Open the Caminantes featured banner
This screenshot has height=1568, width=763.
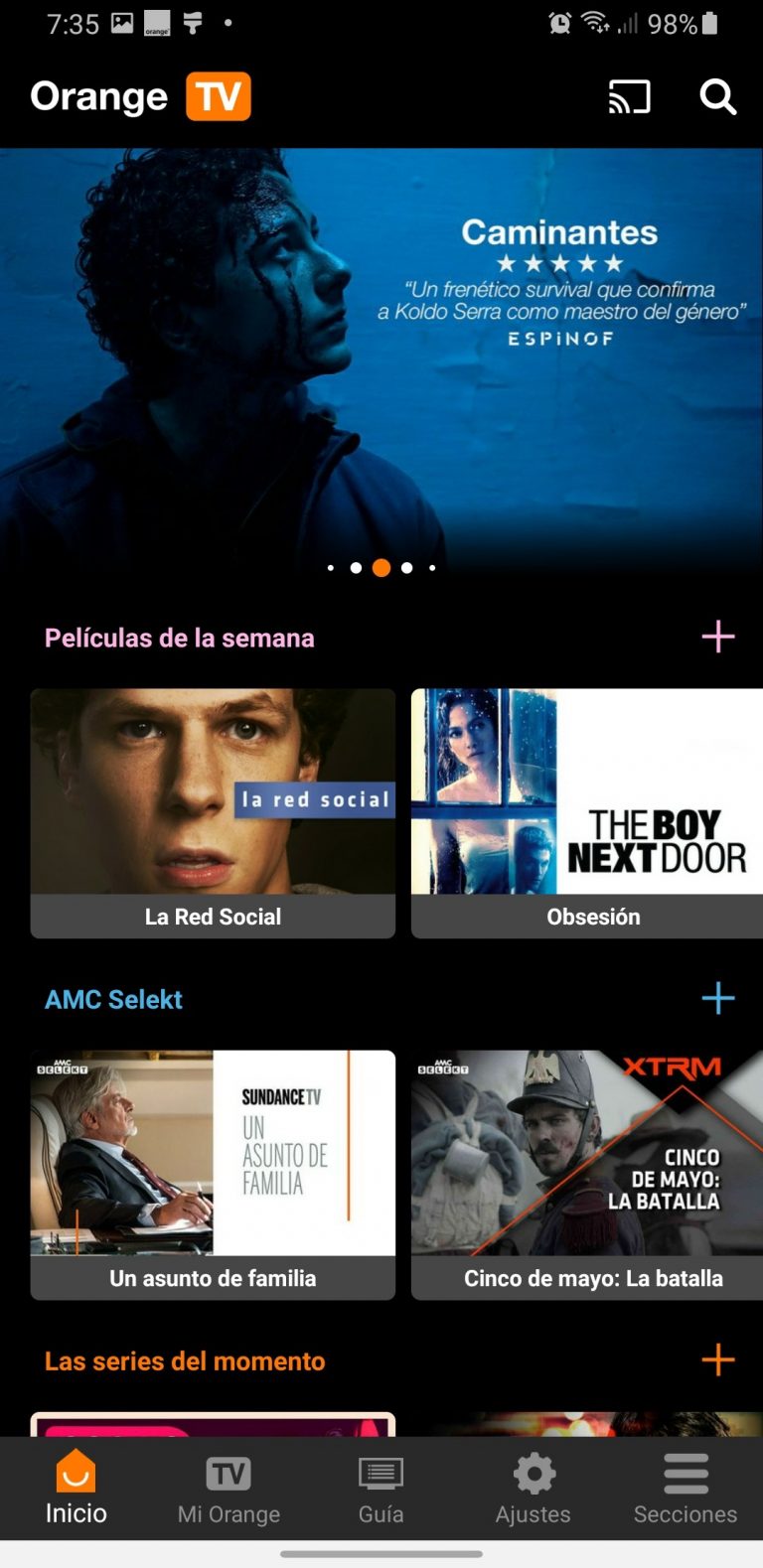[x=381, y=357]
